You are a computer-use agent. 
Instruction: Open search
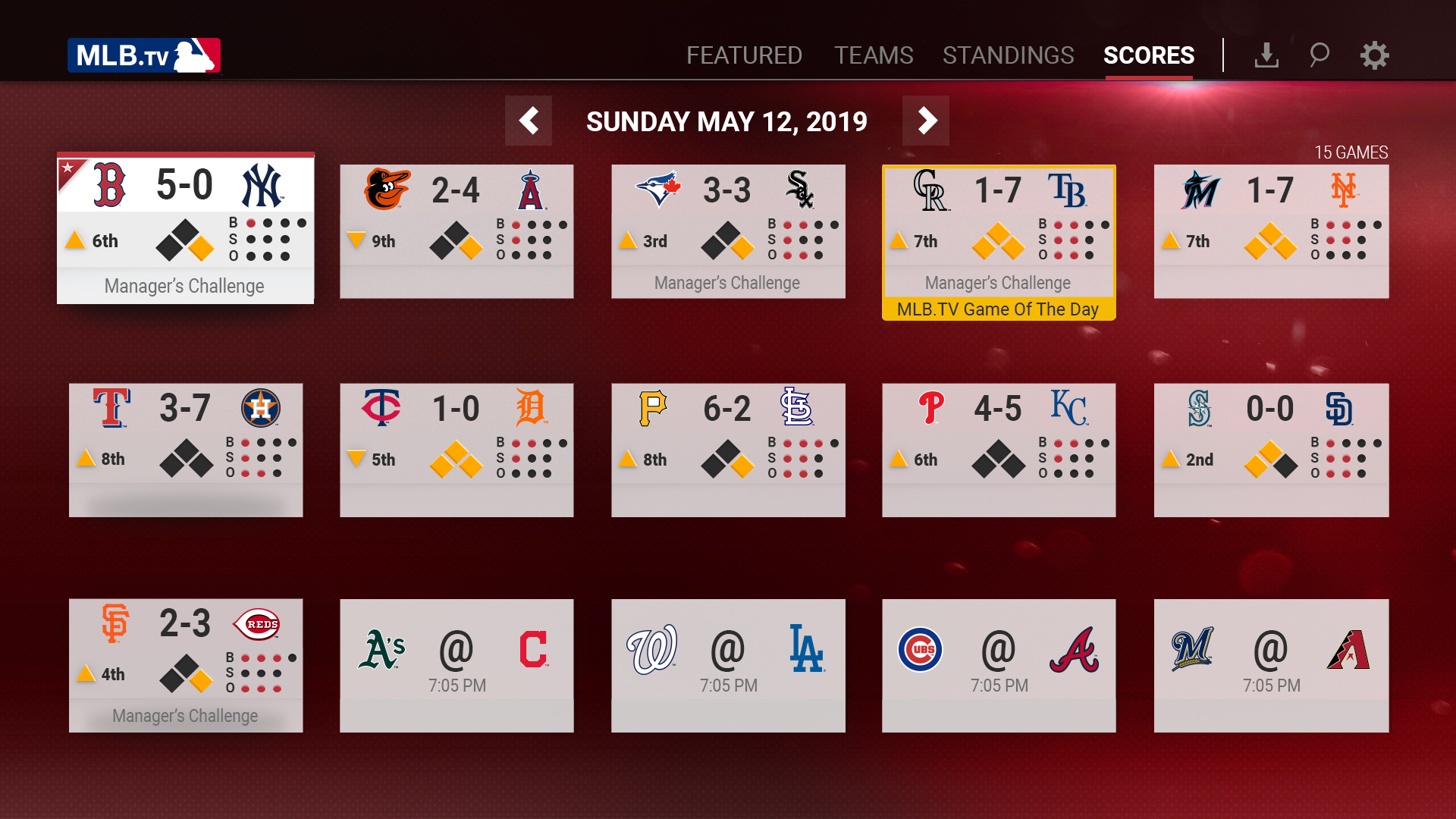pyautogui.click(x=1319, y=55)
